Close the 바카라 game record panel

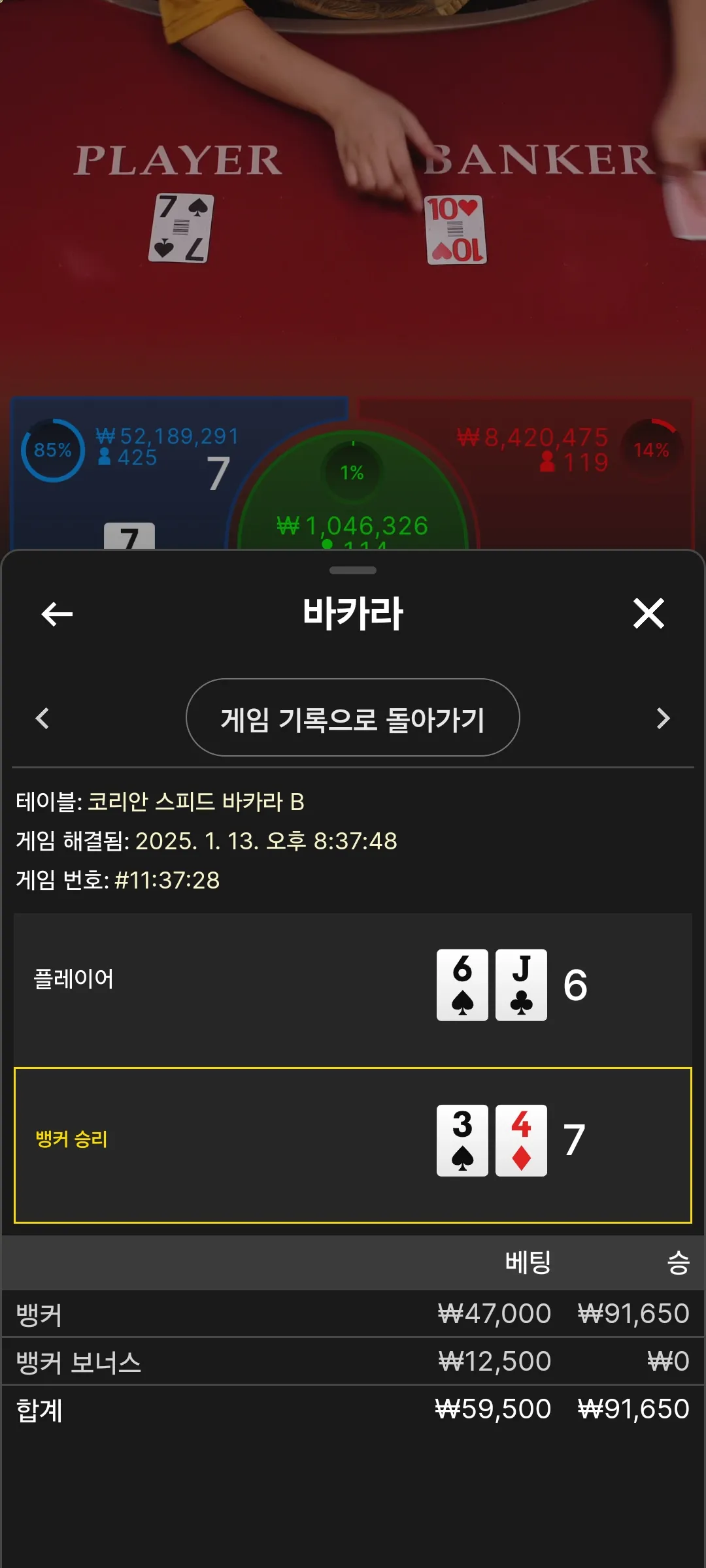pos(648,613)
